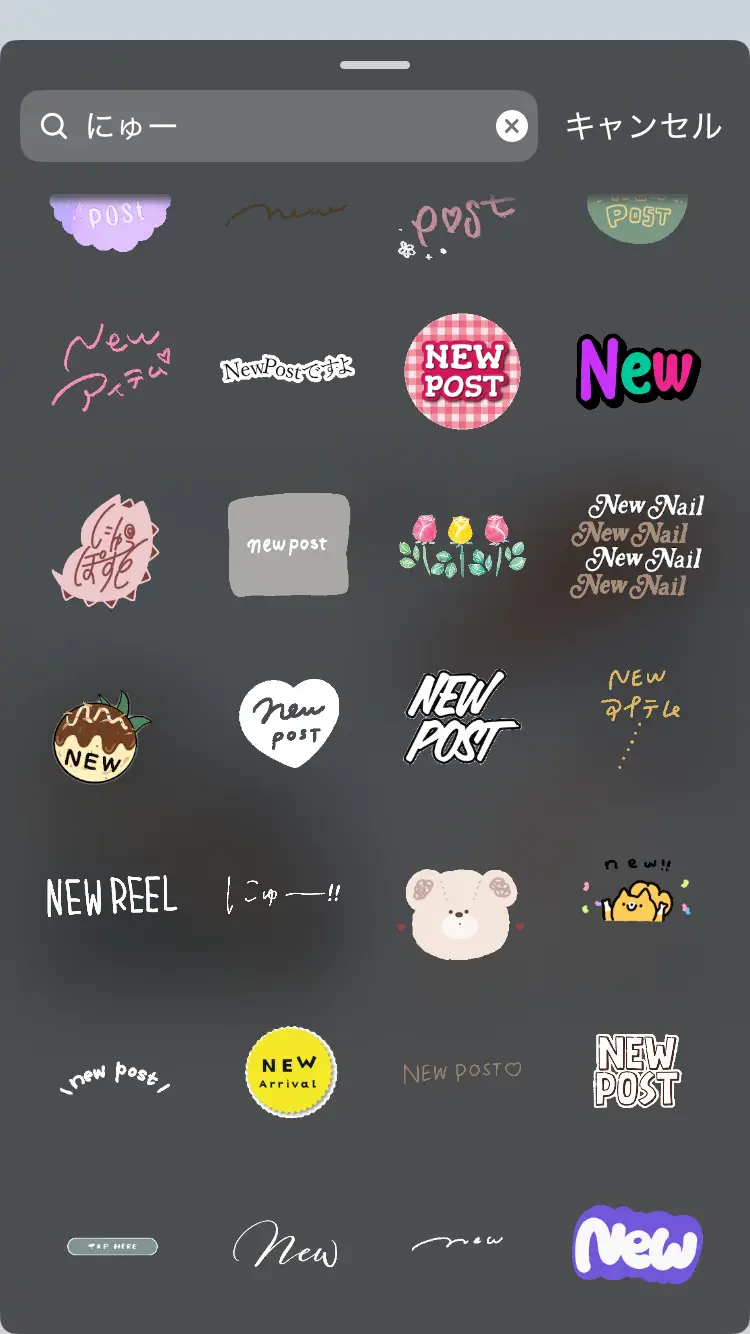The height and width of the screenshot is (1334, 750).
Task: Pick the New Nail repeated text sticker
Action: point(636,546)
